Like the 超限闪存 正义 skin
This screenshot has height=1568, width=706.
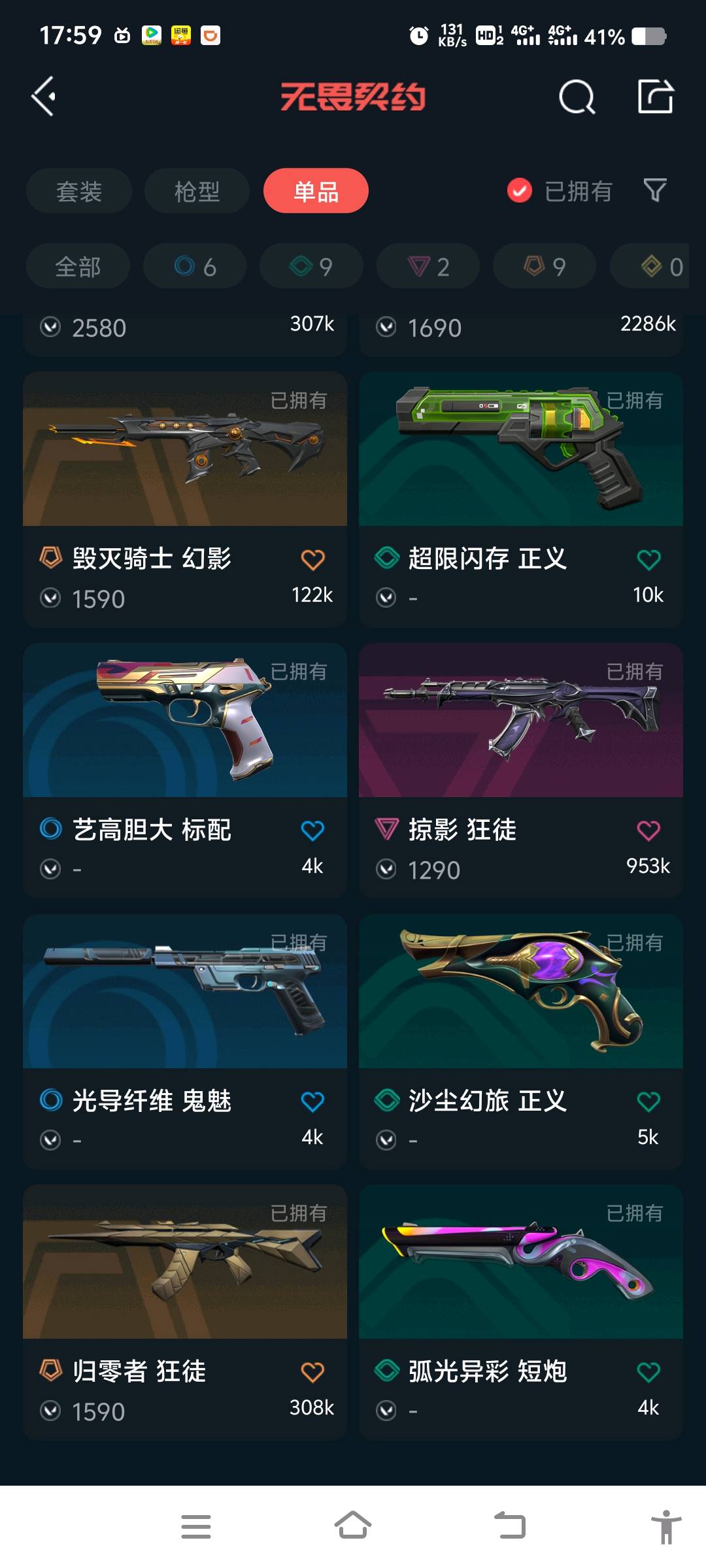648,559
